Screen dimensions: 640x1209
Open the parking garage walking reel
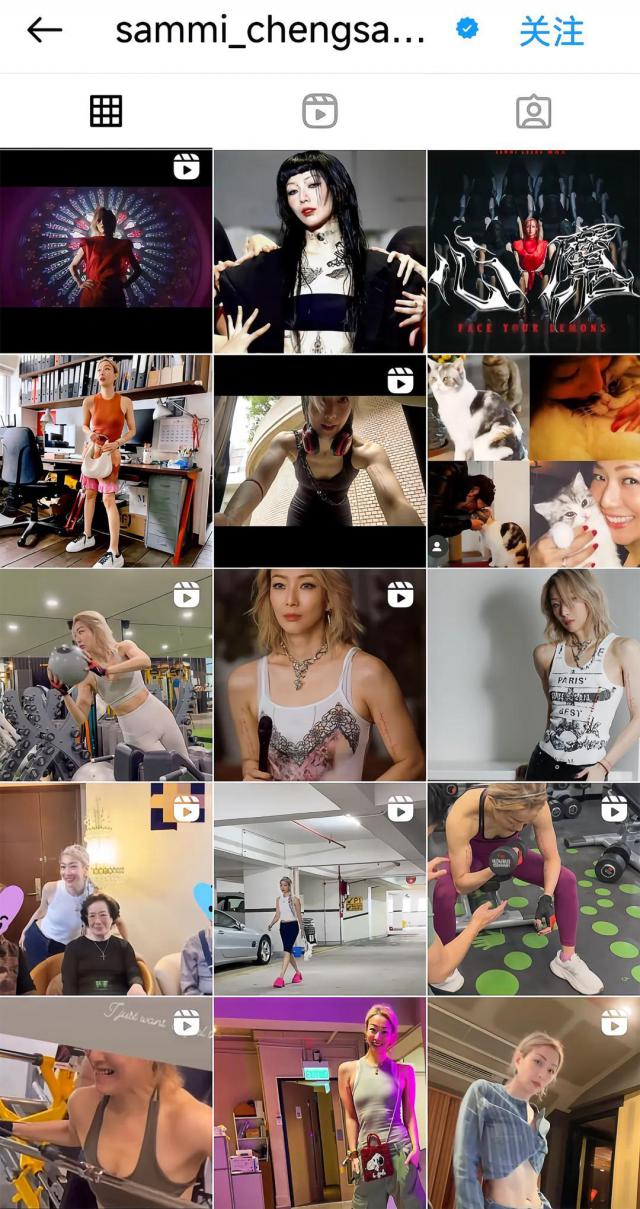click(x=320, y=889)
